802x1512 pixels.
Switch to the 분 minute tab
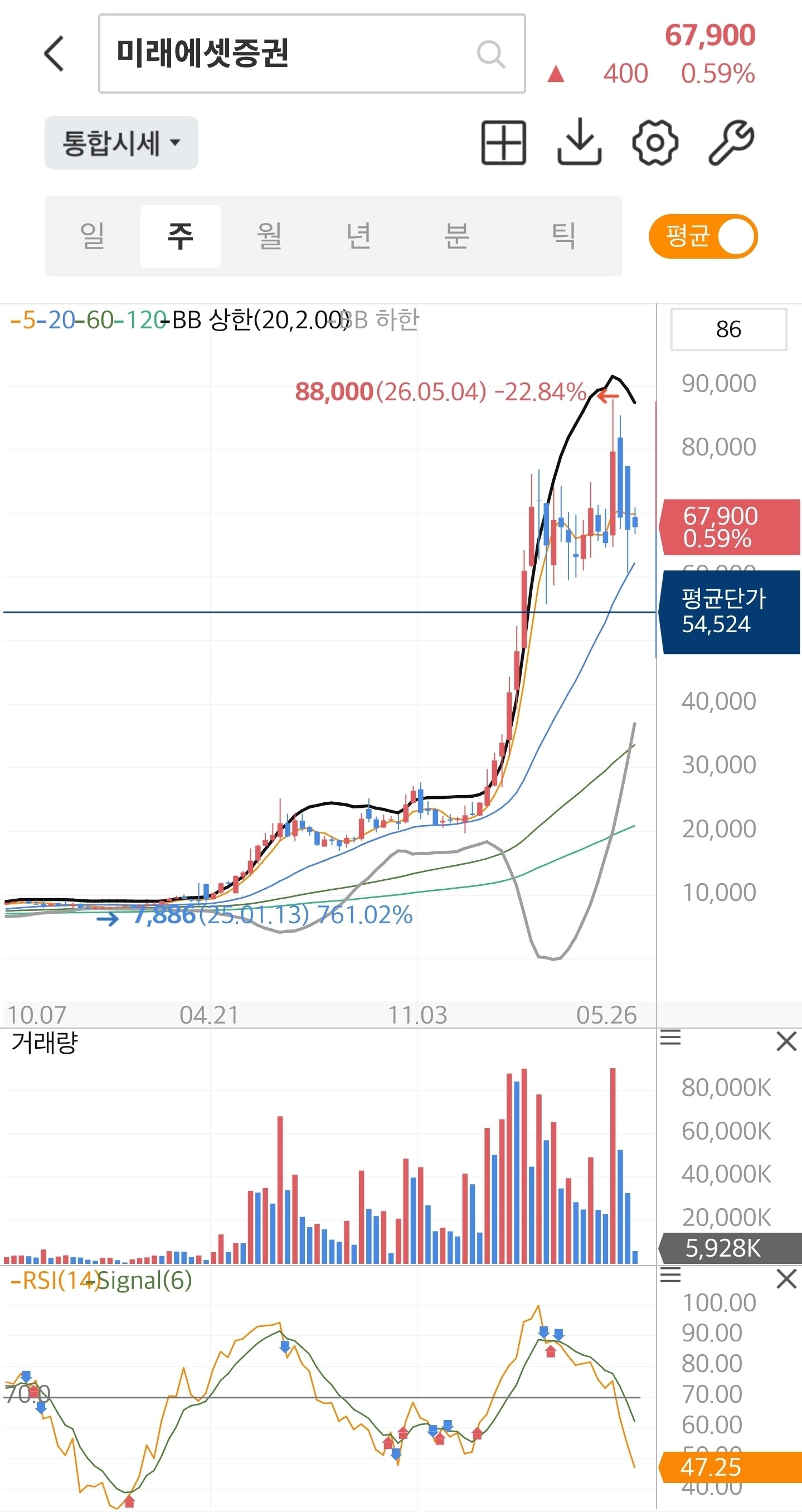pyautogui.click(x=456, y=236)
